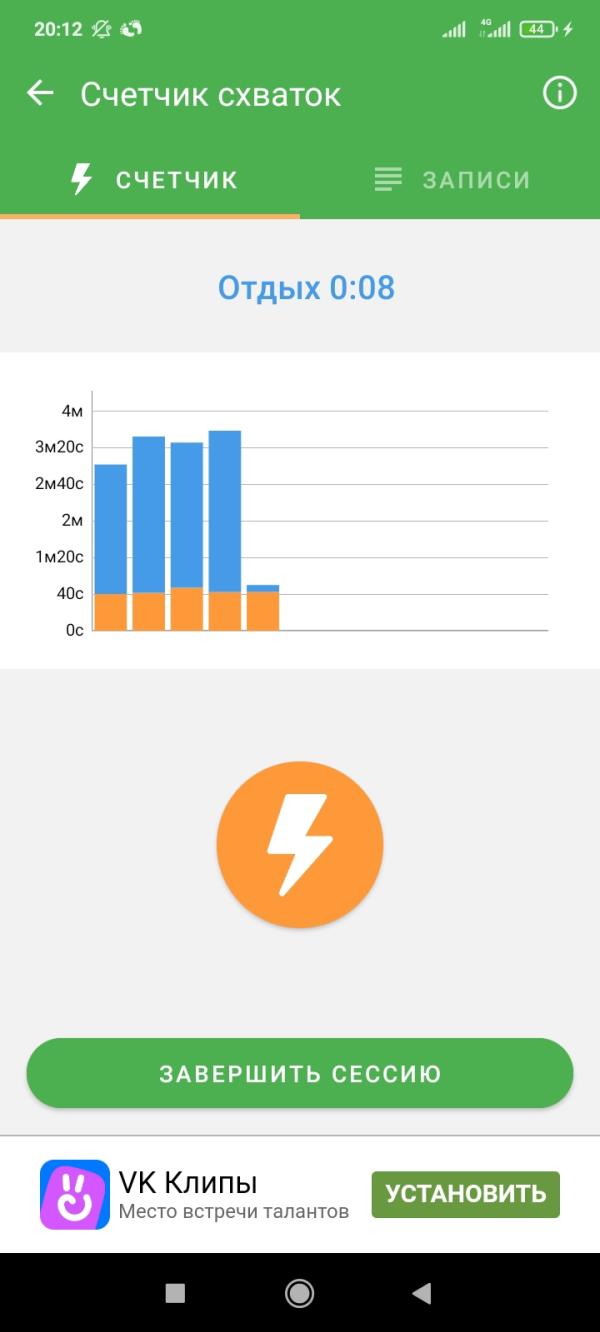Tap the system home button
Image resolution: width=600 pixels, height=1332 pixels.
pos(299,1293)
